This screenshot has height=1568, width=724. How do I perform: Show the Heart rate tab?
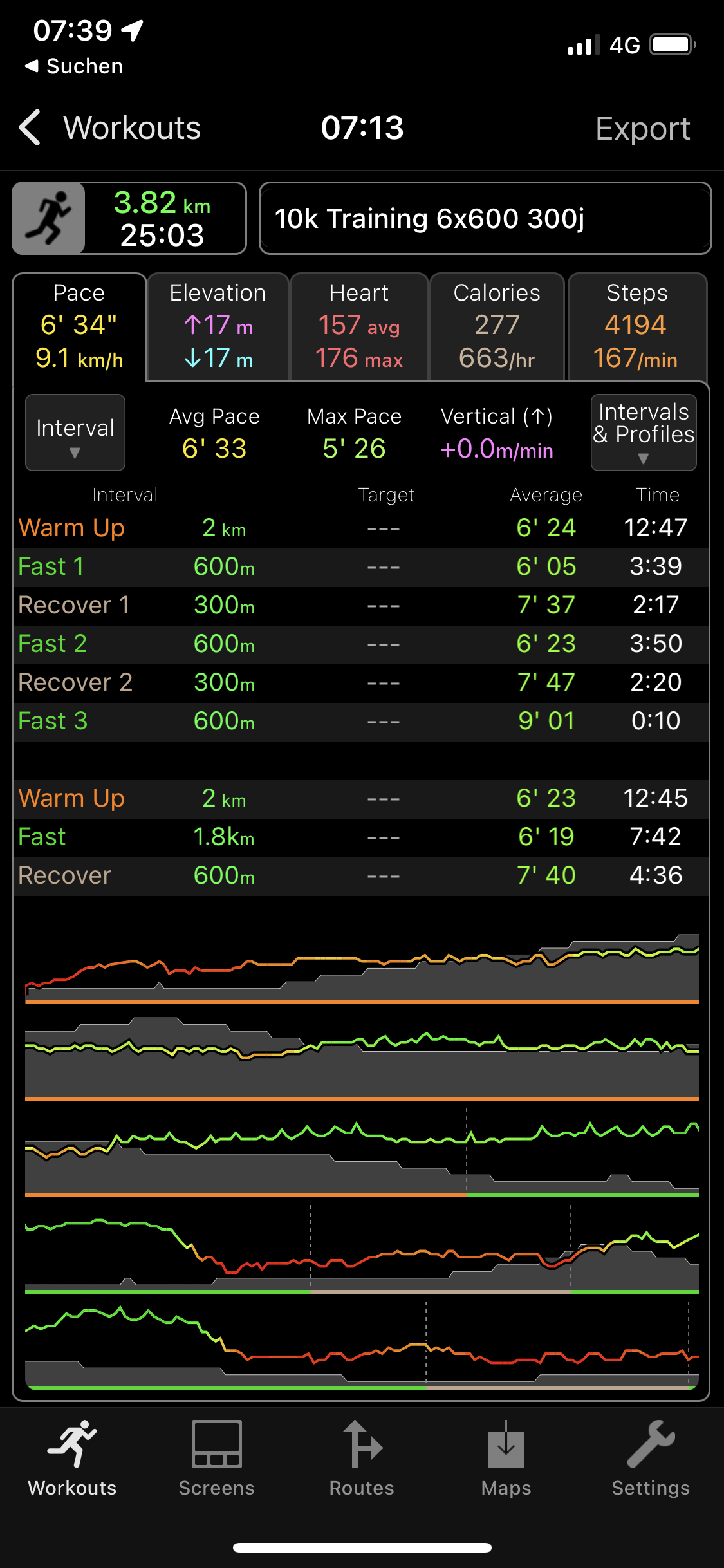click(x=359, y=327)
